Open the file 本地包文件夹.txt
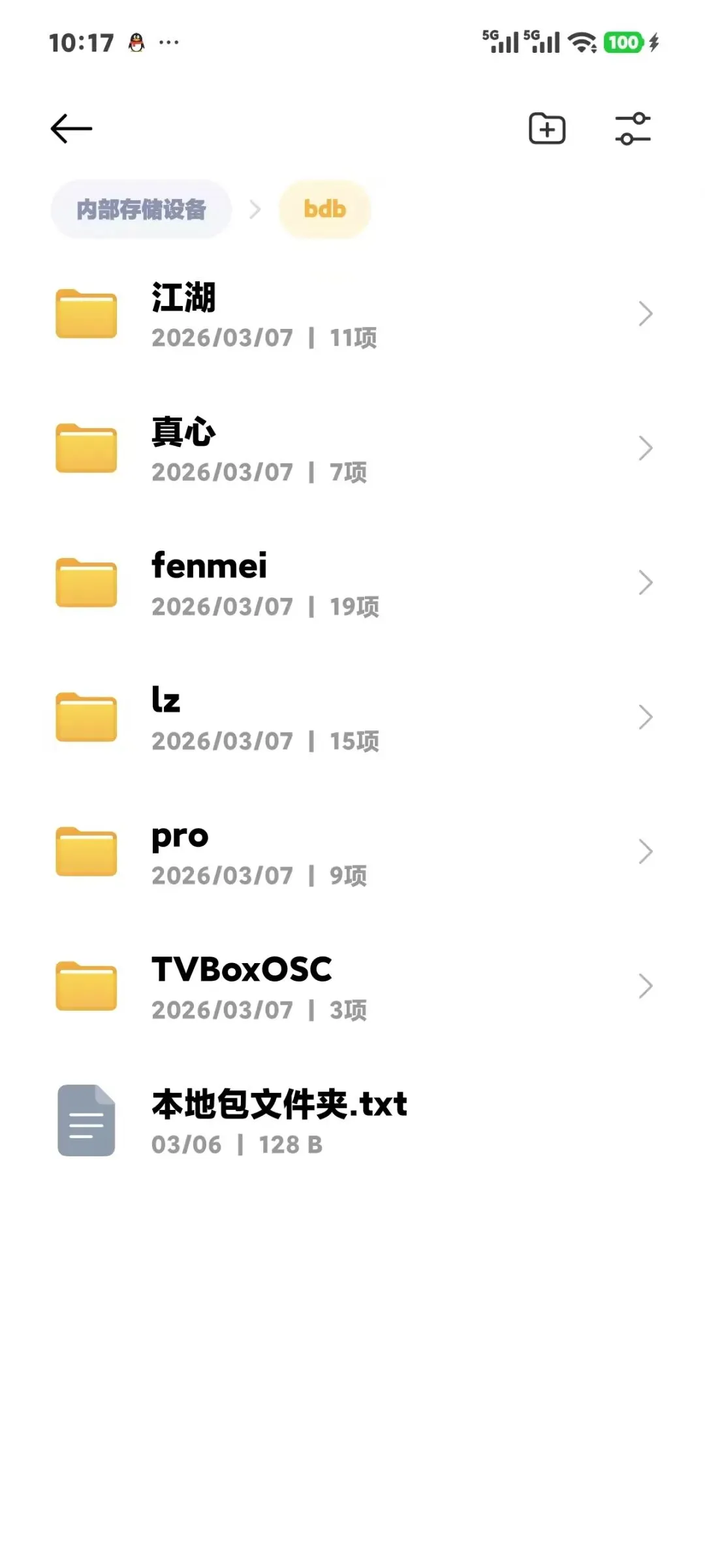 click(352, 1120)
